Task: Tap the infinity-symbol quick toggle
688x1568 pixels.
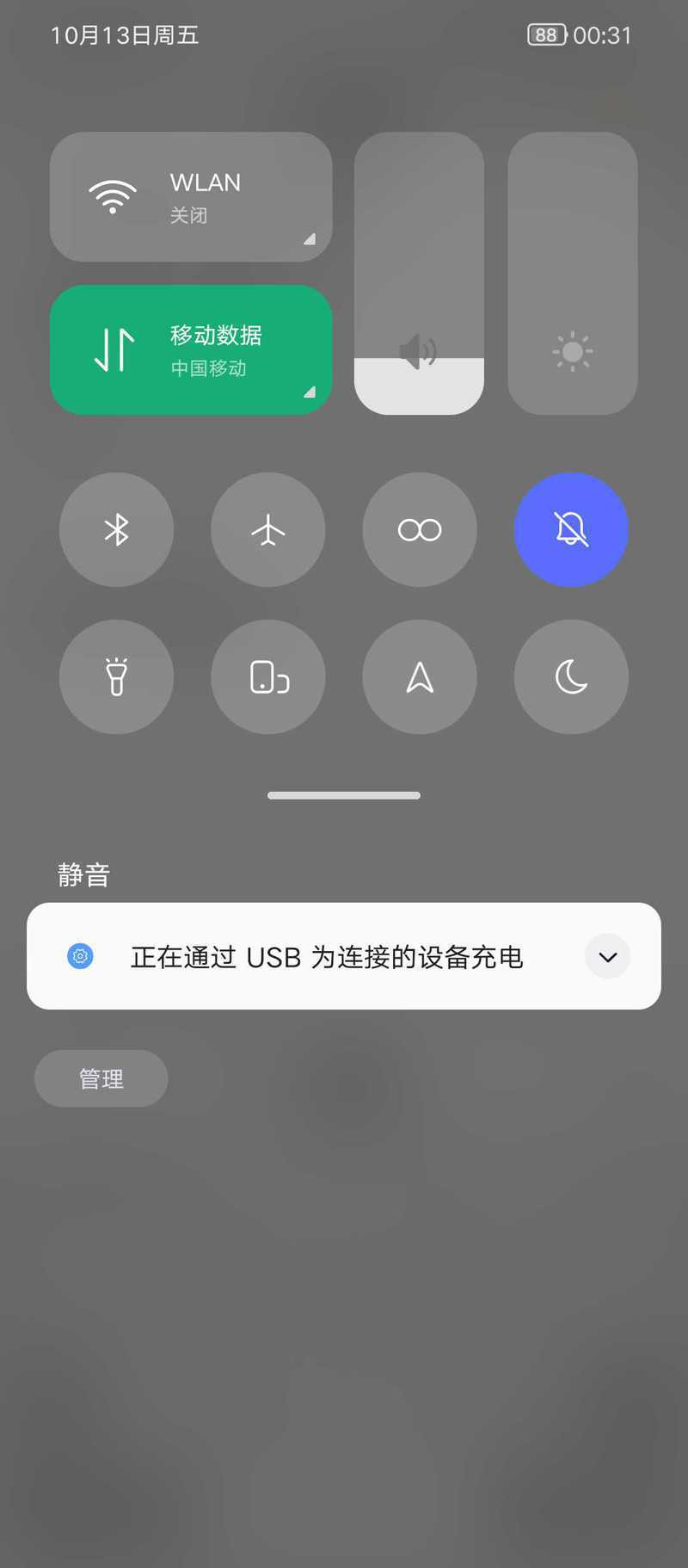Action: coord(420,529)
